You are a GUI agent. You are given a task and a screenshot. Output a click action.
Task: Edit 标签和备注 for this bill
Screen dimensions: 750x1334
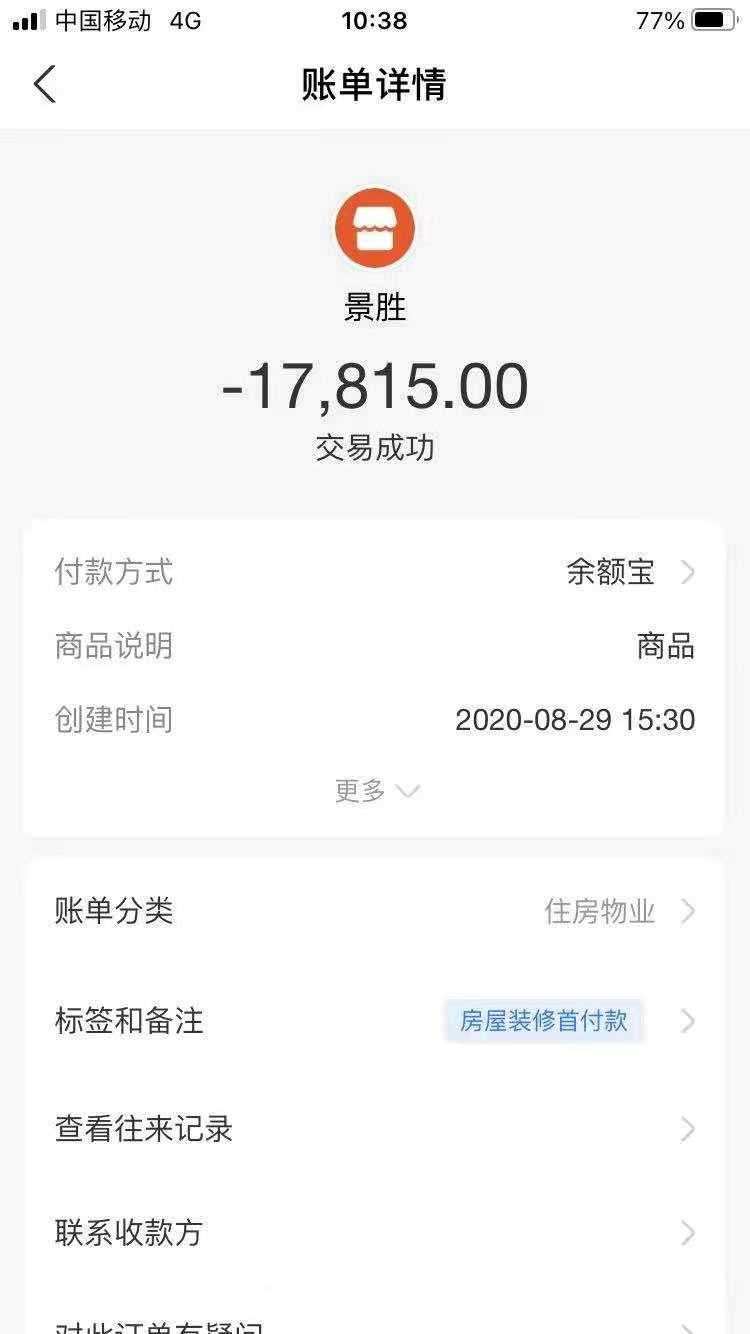pyautogui.click(x=374, y=1021)
